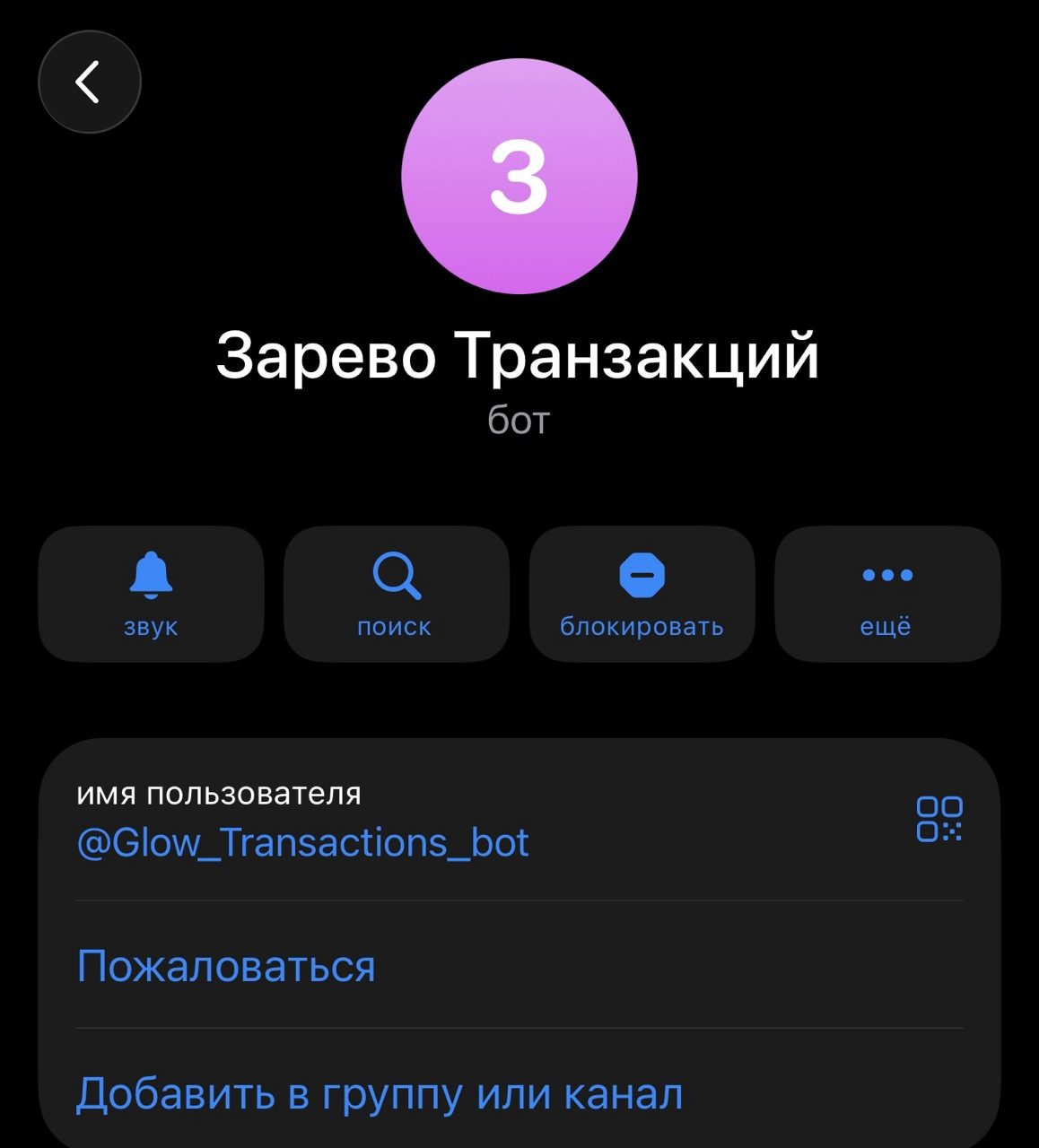1039x1148 pixels.
Task: Open поиск to search the chat
Action: tap(396, 594)
